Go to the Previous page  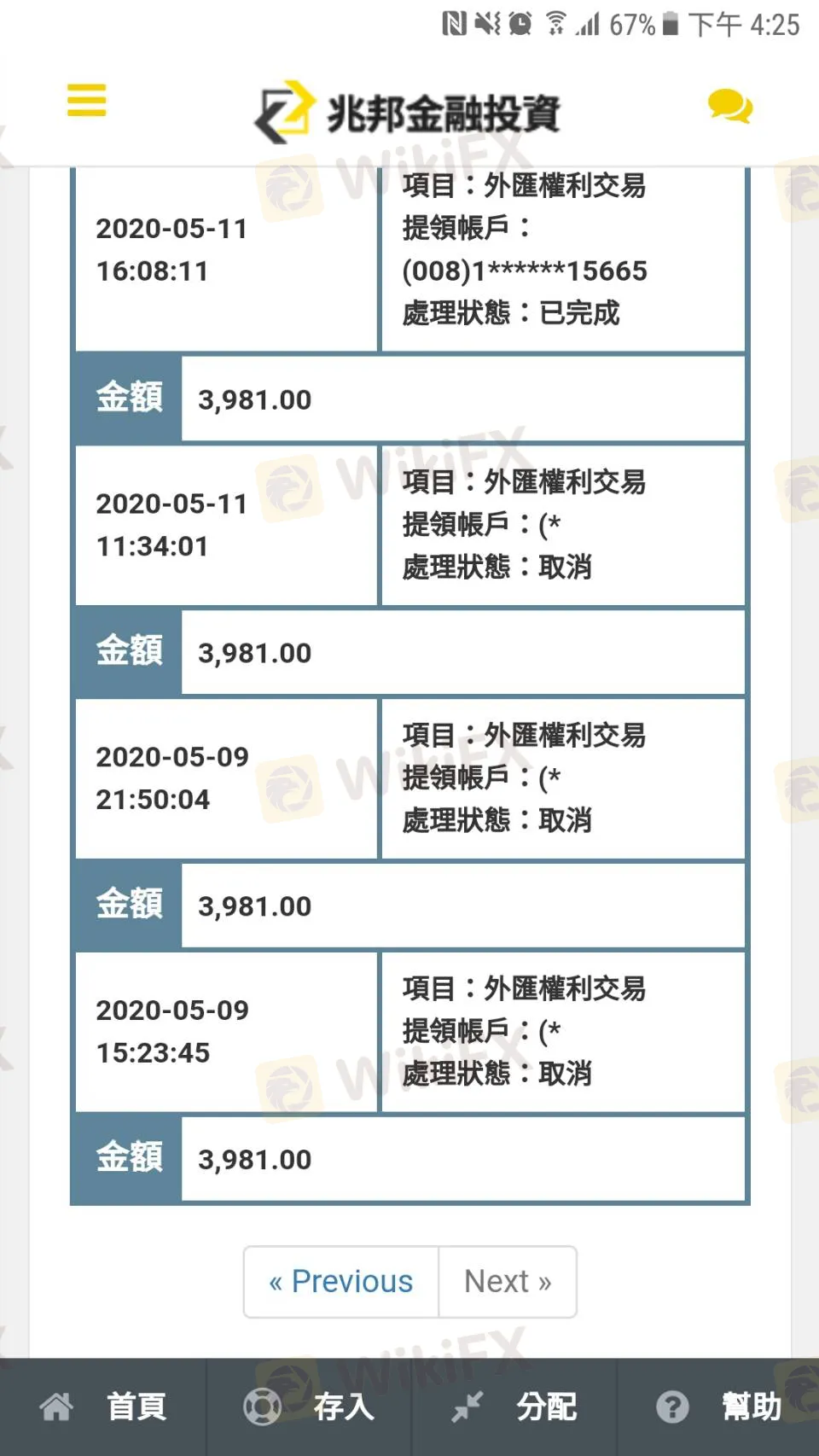pyautogui.click(x=341, y=1281)
